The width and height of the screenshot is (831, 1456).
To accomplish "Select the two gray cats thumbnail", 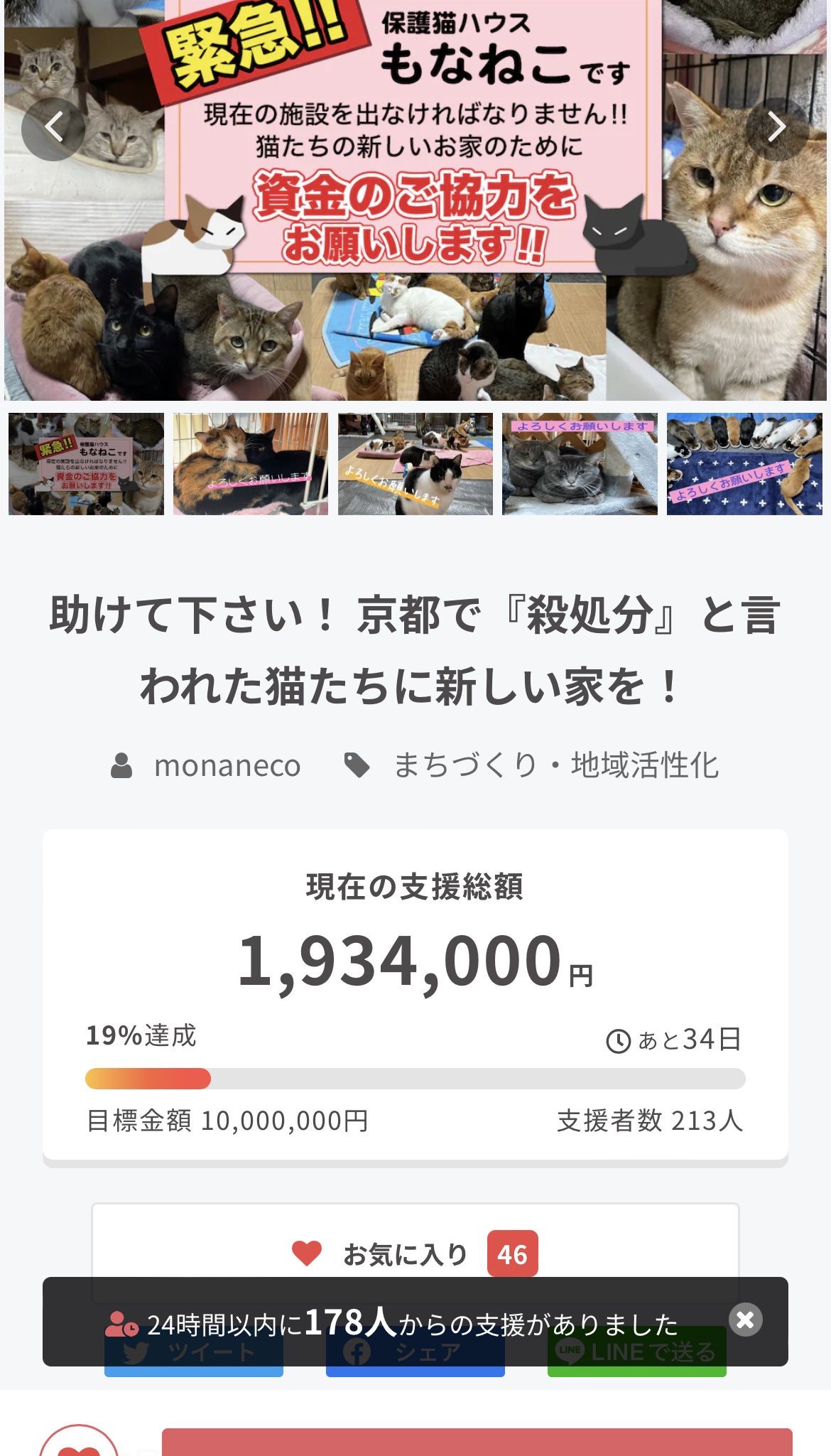I will [x=580, y=463].
